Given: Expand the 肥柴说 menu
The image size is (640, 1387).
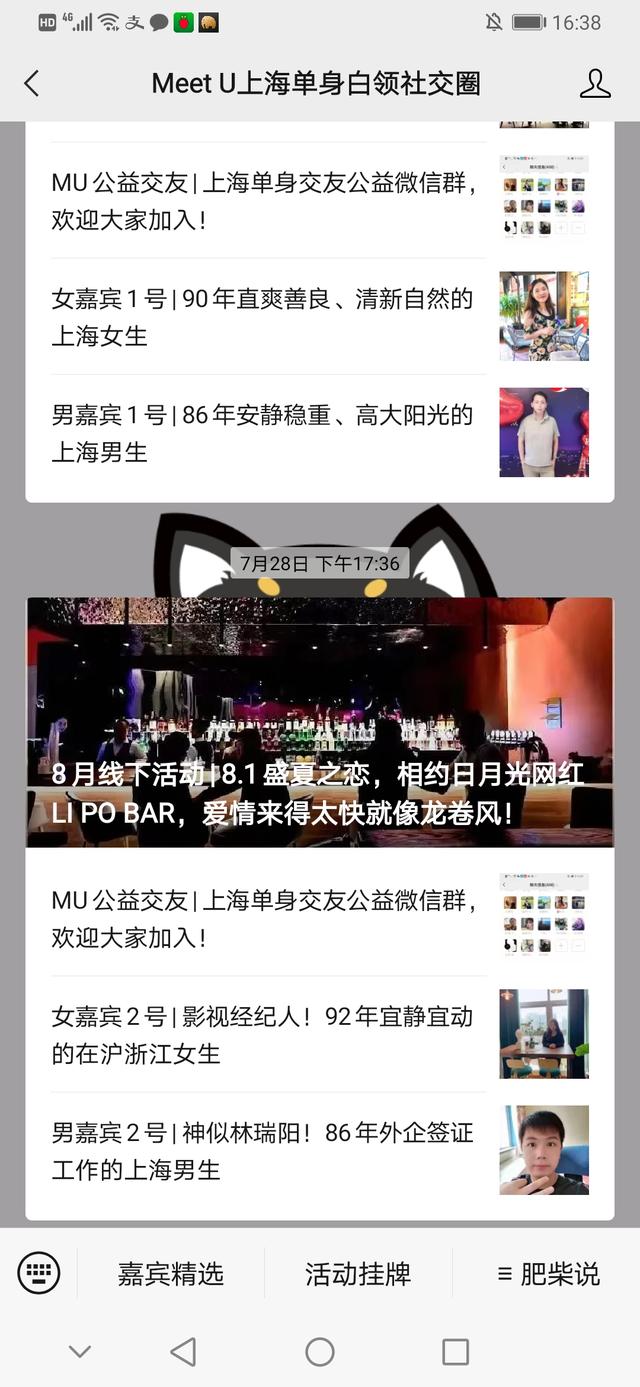Looking at the screenshot, I should click(x=548, y=1274).
